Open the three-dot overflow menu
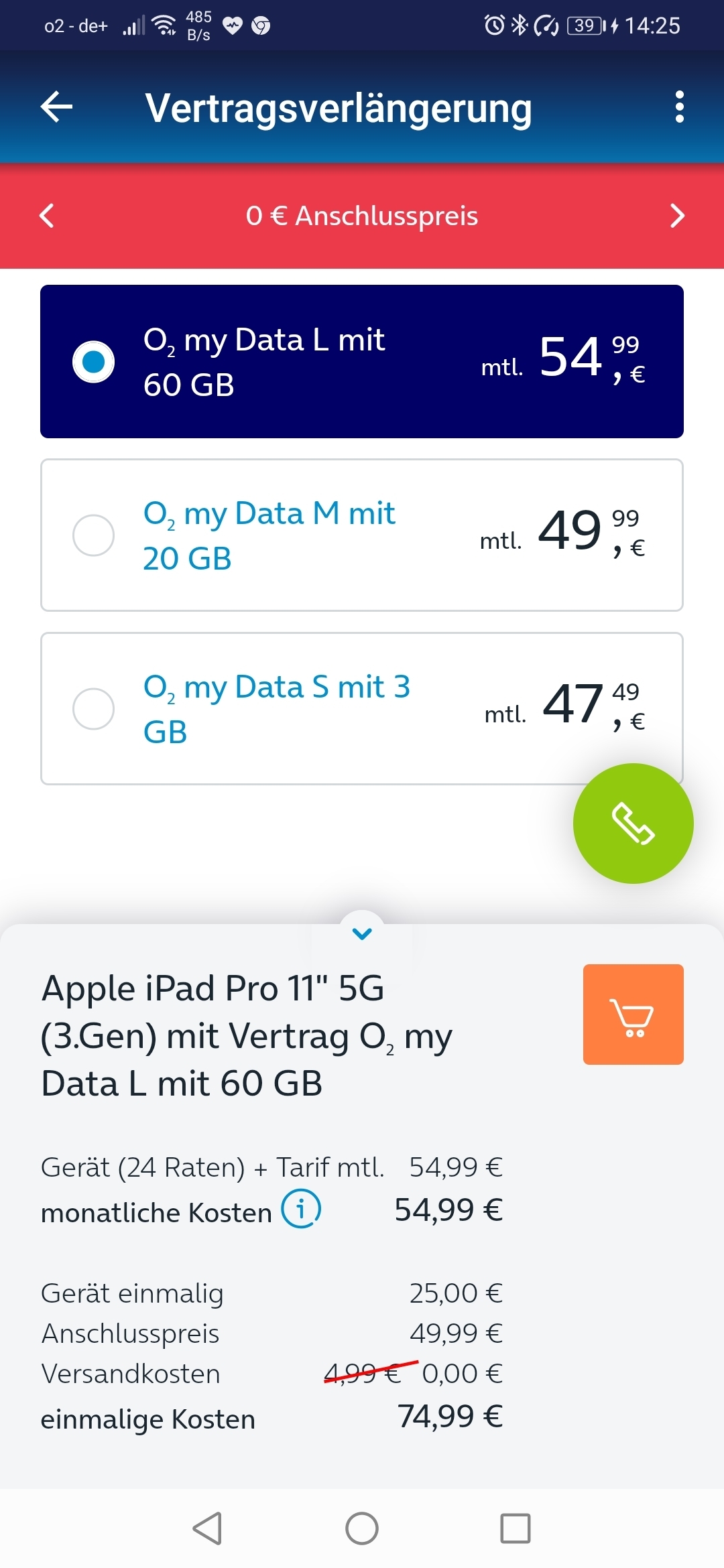Image resolution: width=724 pixels, height=1568 pixels. coord(679,107)
